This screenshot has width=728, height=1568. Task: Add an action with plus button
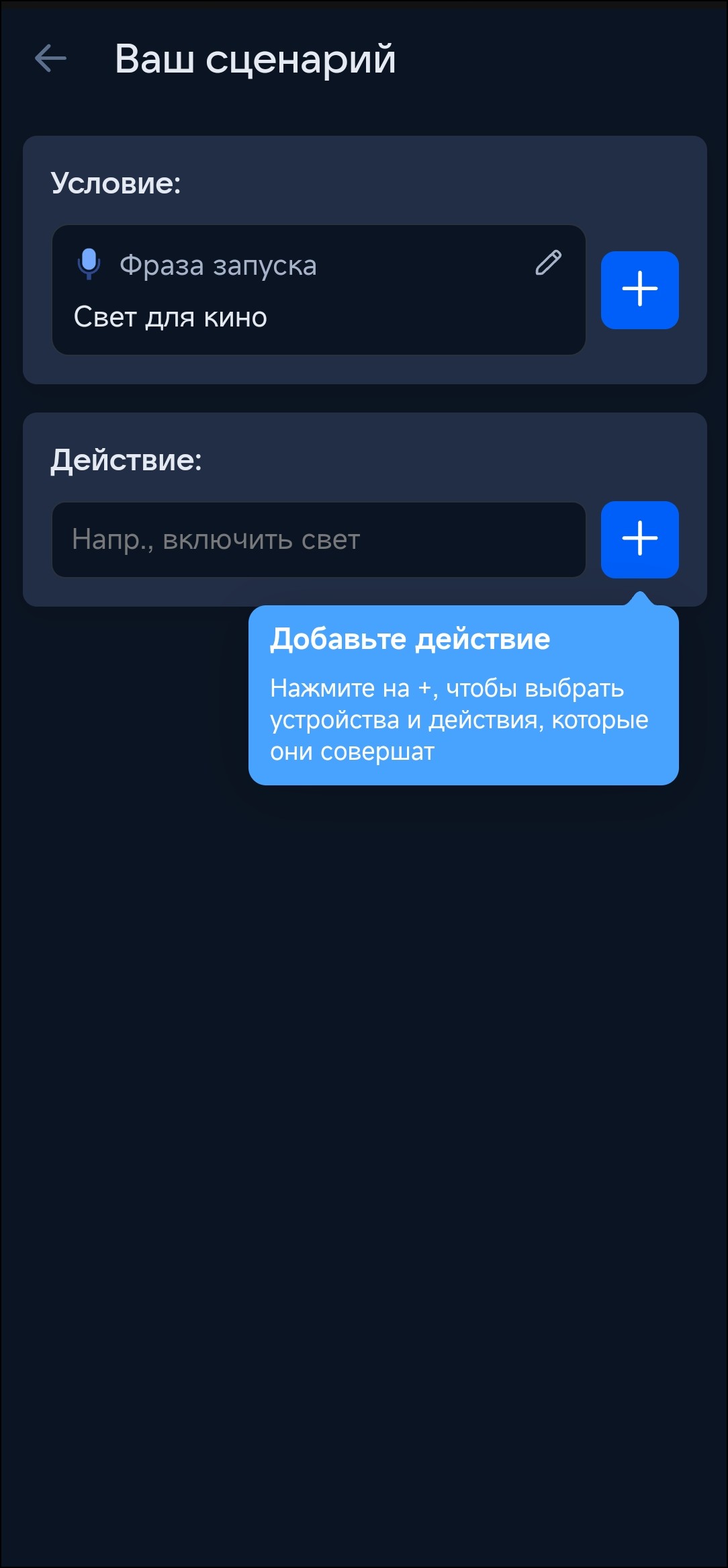639,539
